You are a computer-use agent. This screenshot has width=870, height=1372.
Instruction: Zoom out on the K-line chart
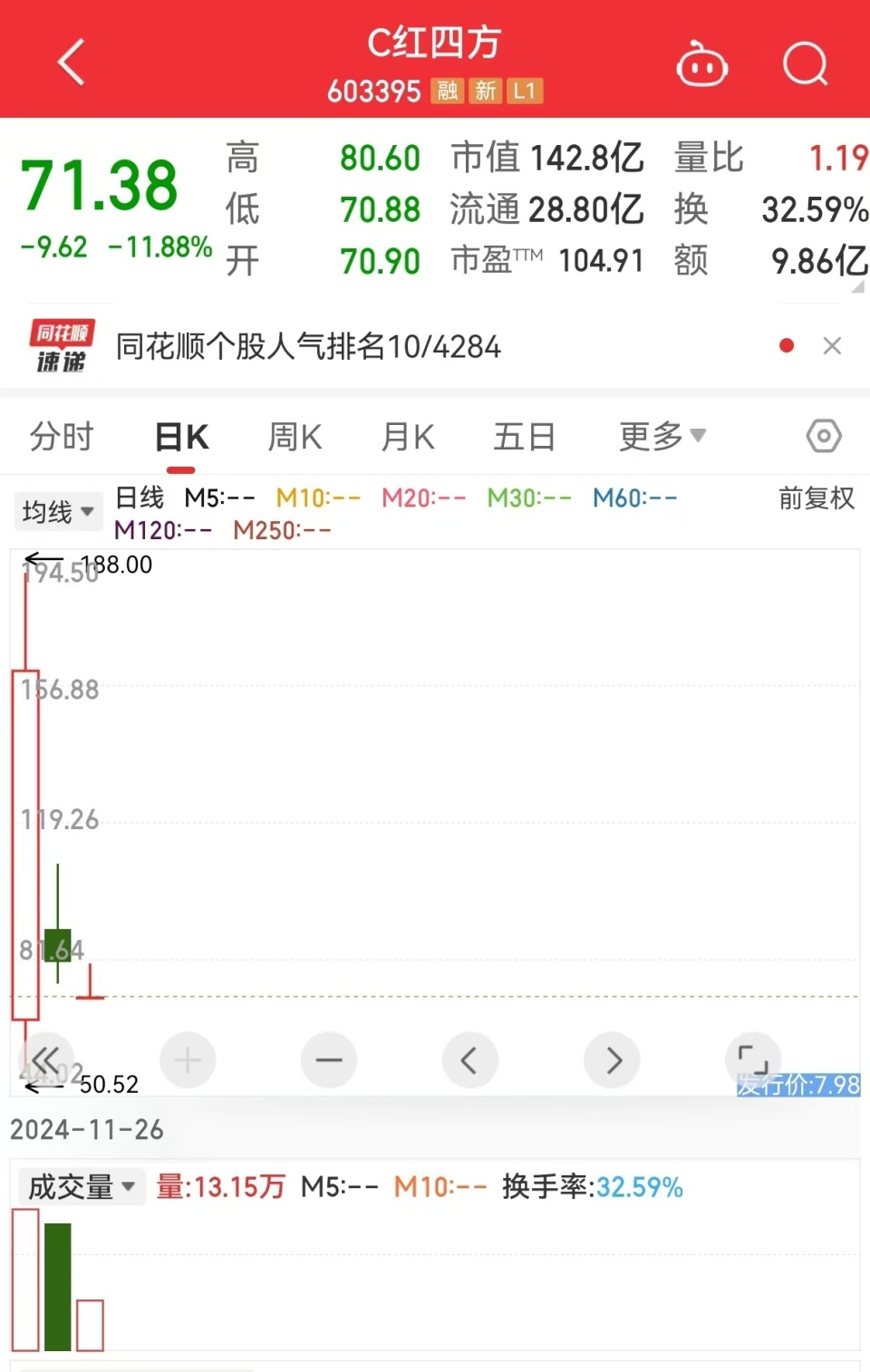pos(328,1059)
